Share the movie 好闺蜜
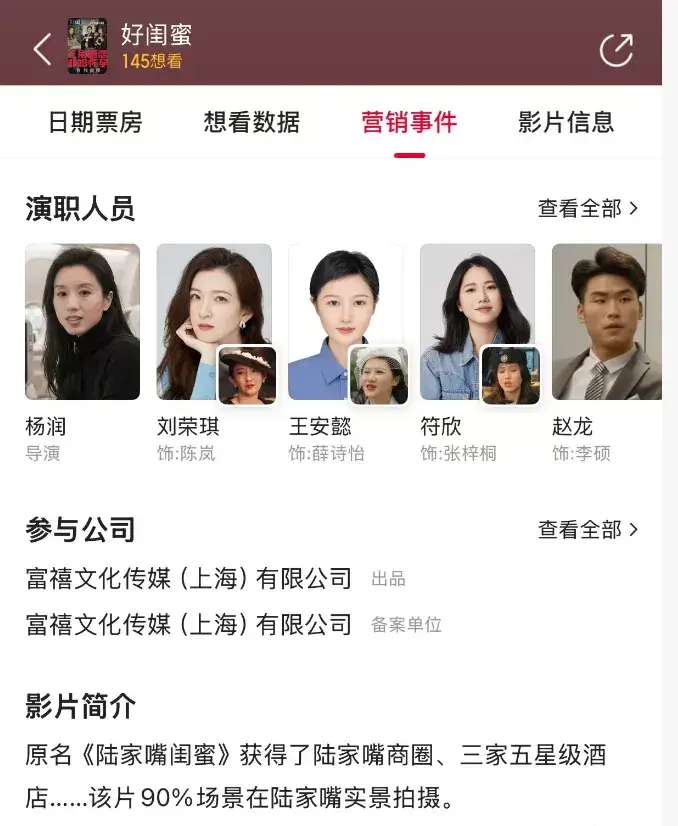Image resolution: width=678 pixels, height=826 pixels. click(x=616, y=49)
